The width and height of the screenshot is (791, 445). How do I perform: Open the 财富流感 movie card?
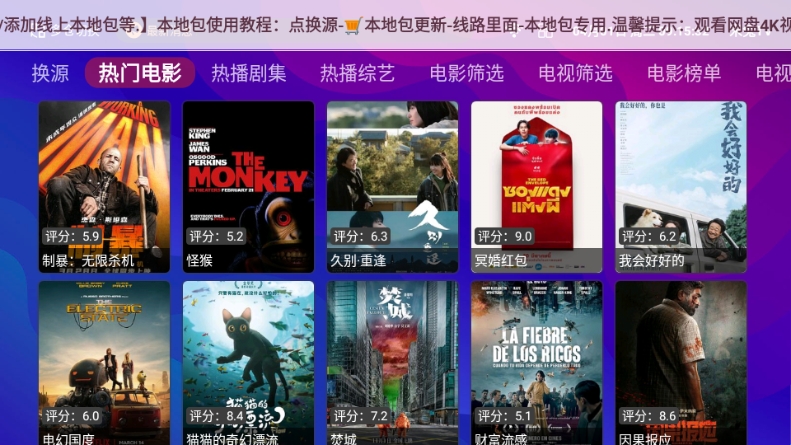536,362
